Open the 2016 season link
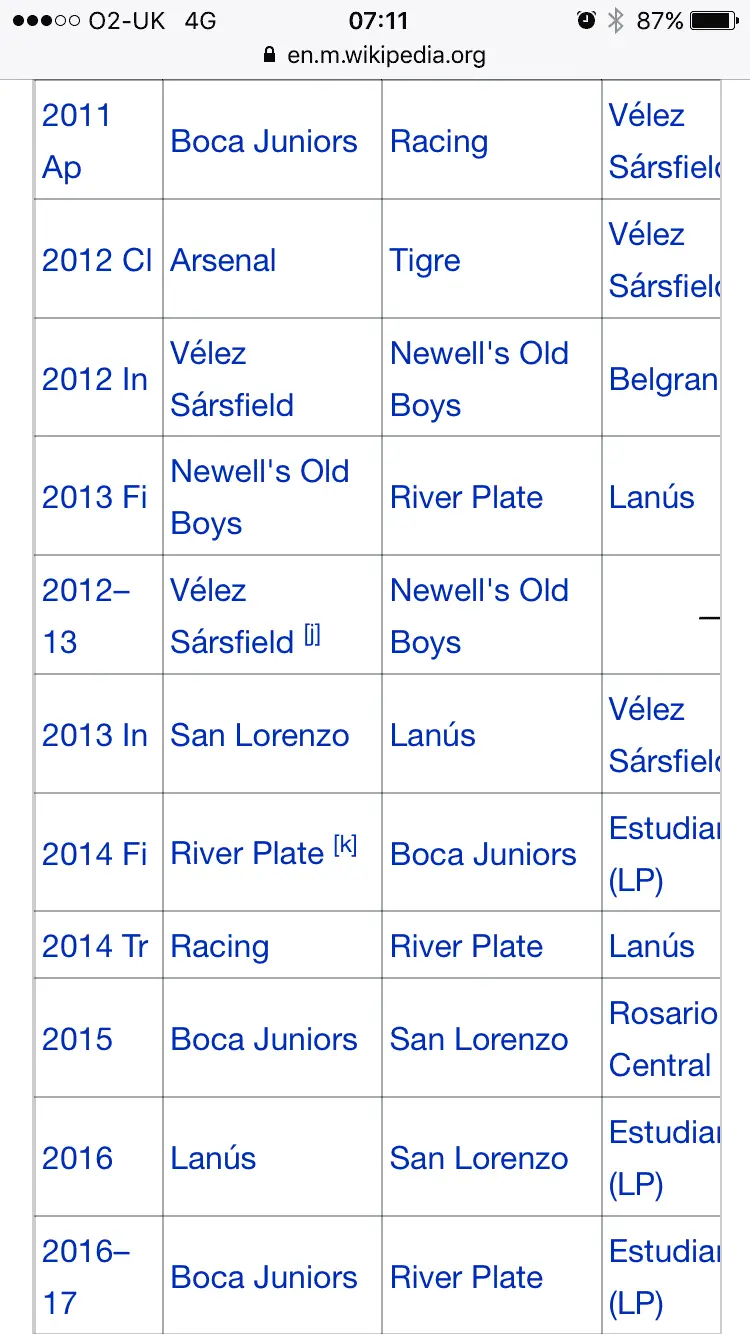This screenshot has height=1334, width=750. click(x=77, y=1158)
